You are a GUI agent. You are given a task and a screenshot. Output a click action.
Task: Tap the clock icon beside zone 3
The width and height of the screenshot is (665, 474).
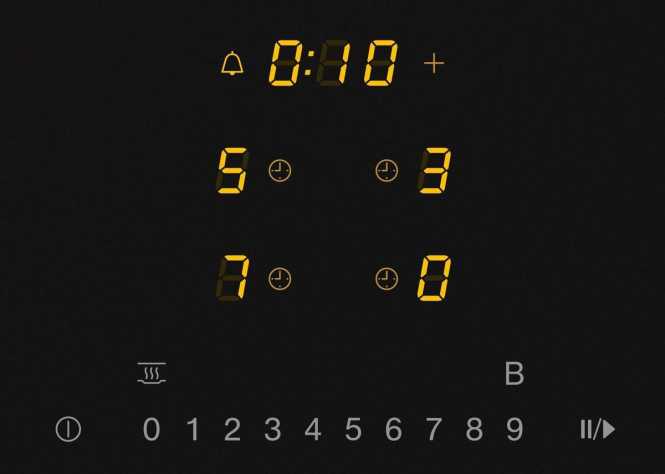pos(386,171)
